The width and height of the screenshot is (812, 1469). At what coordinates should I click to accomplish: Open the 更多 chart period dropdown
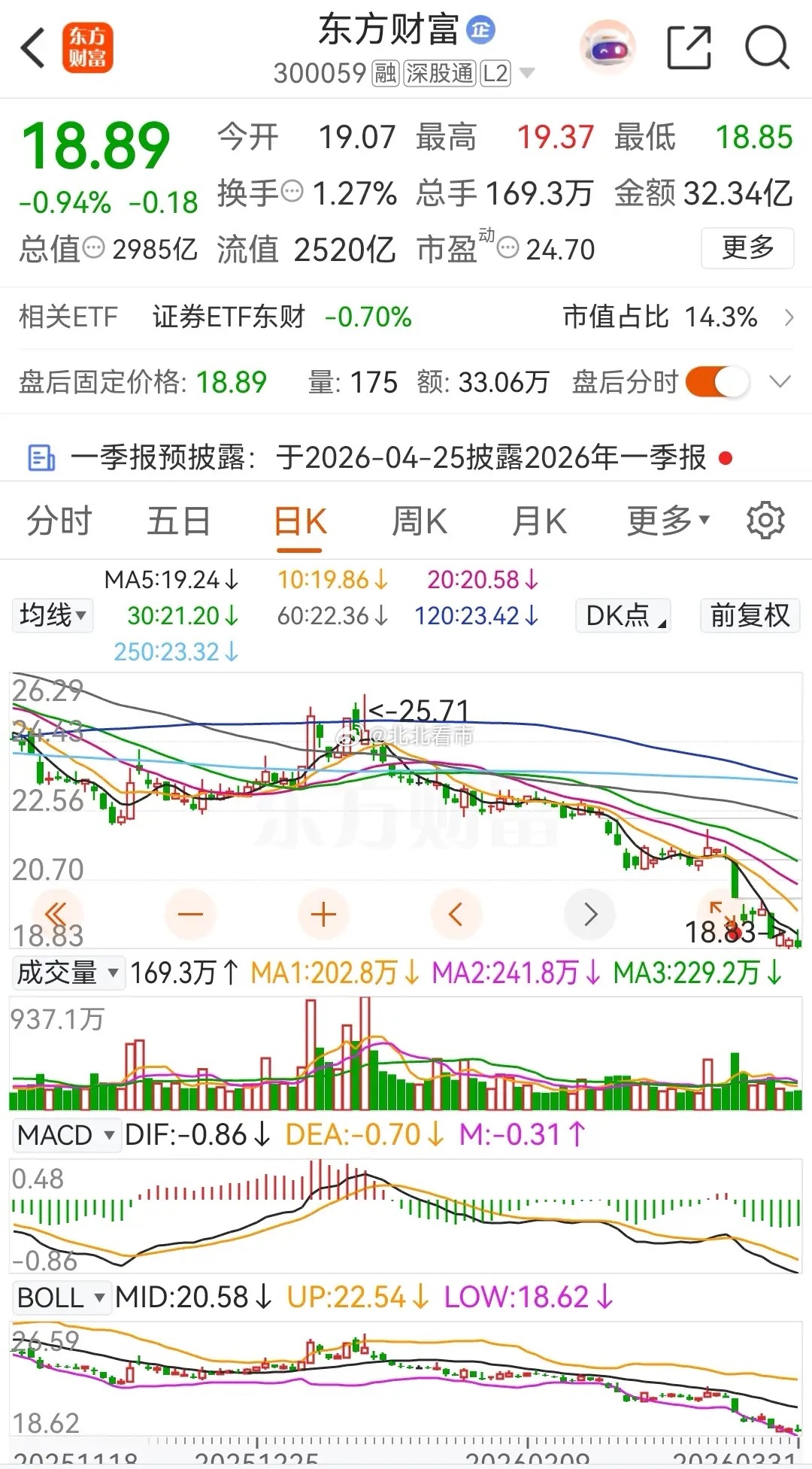point(668,521)
